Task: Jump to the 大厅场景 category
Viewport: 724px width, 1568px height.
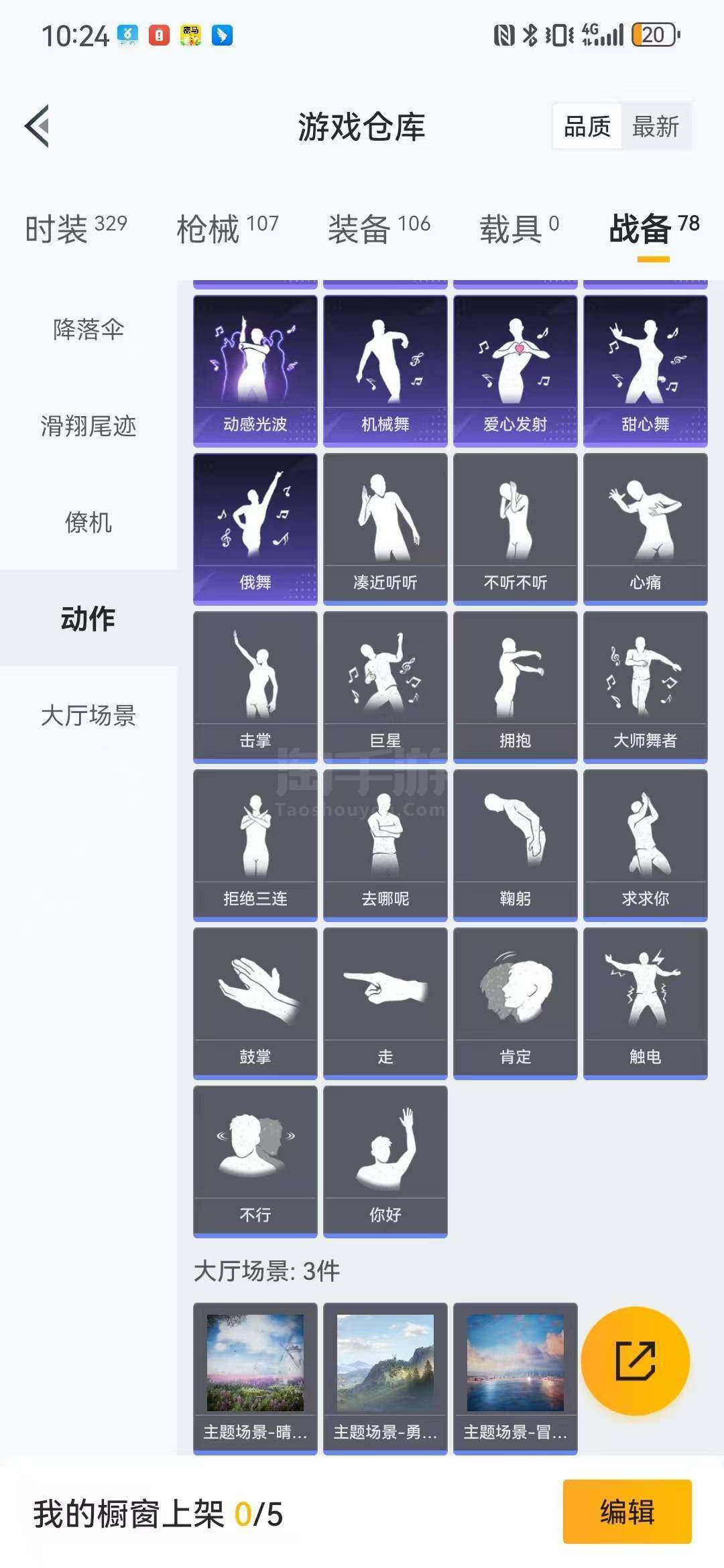Action: point(88,715)
